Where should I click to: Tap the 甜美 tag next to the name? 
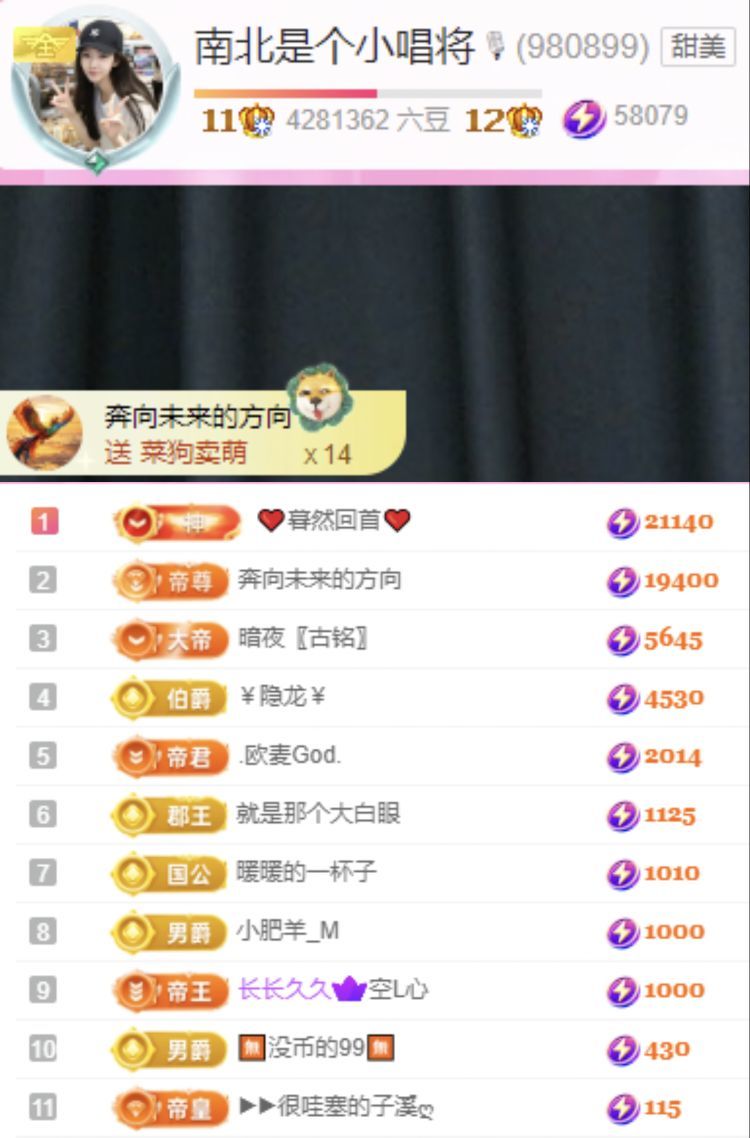(698, 47)
